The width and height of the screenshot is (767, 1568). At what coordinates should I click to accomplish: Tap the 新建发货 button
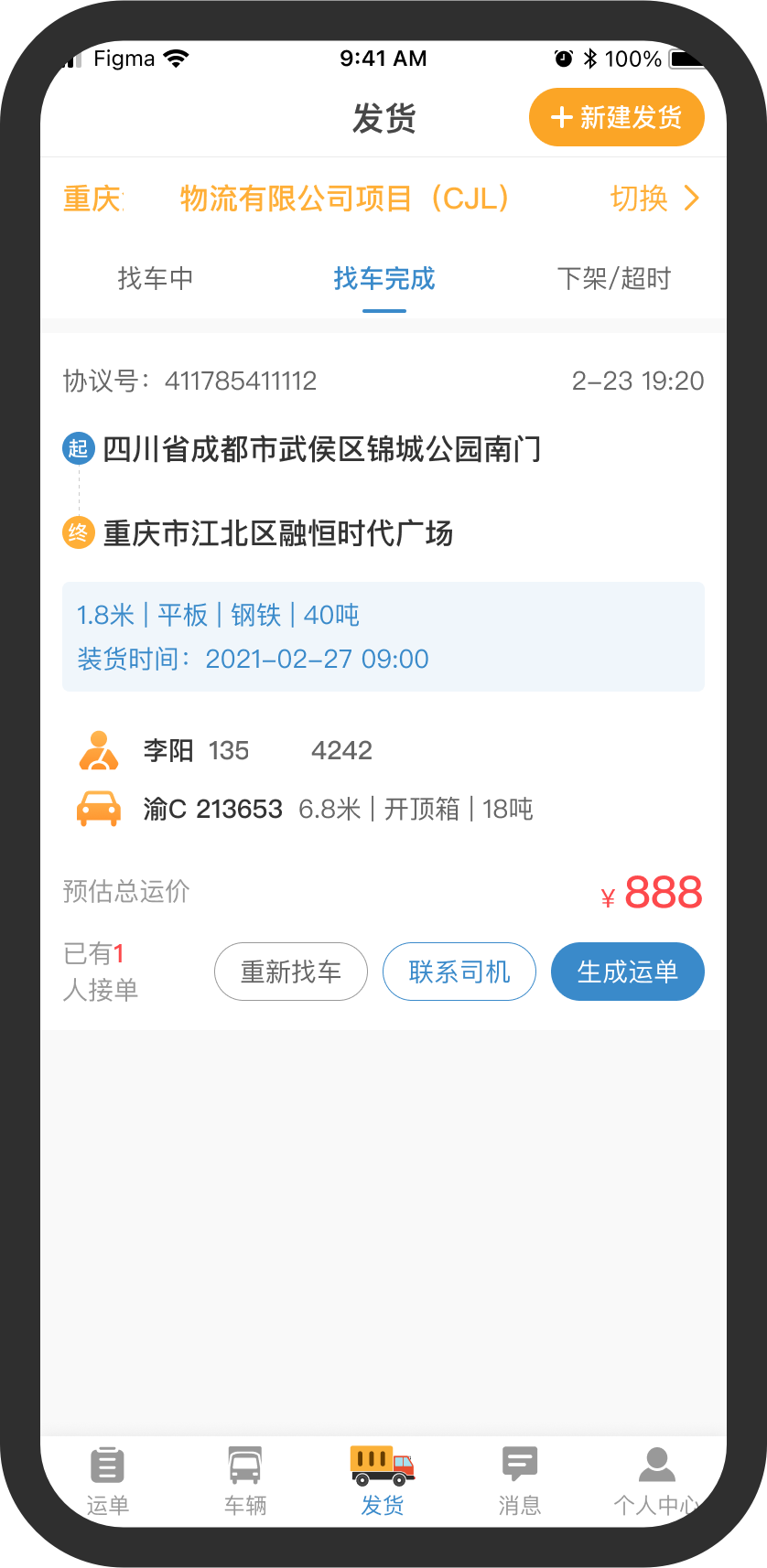point(616,117)
